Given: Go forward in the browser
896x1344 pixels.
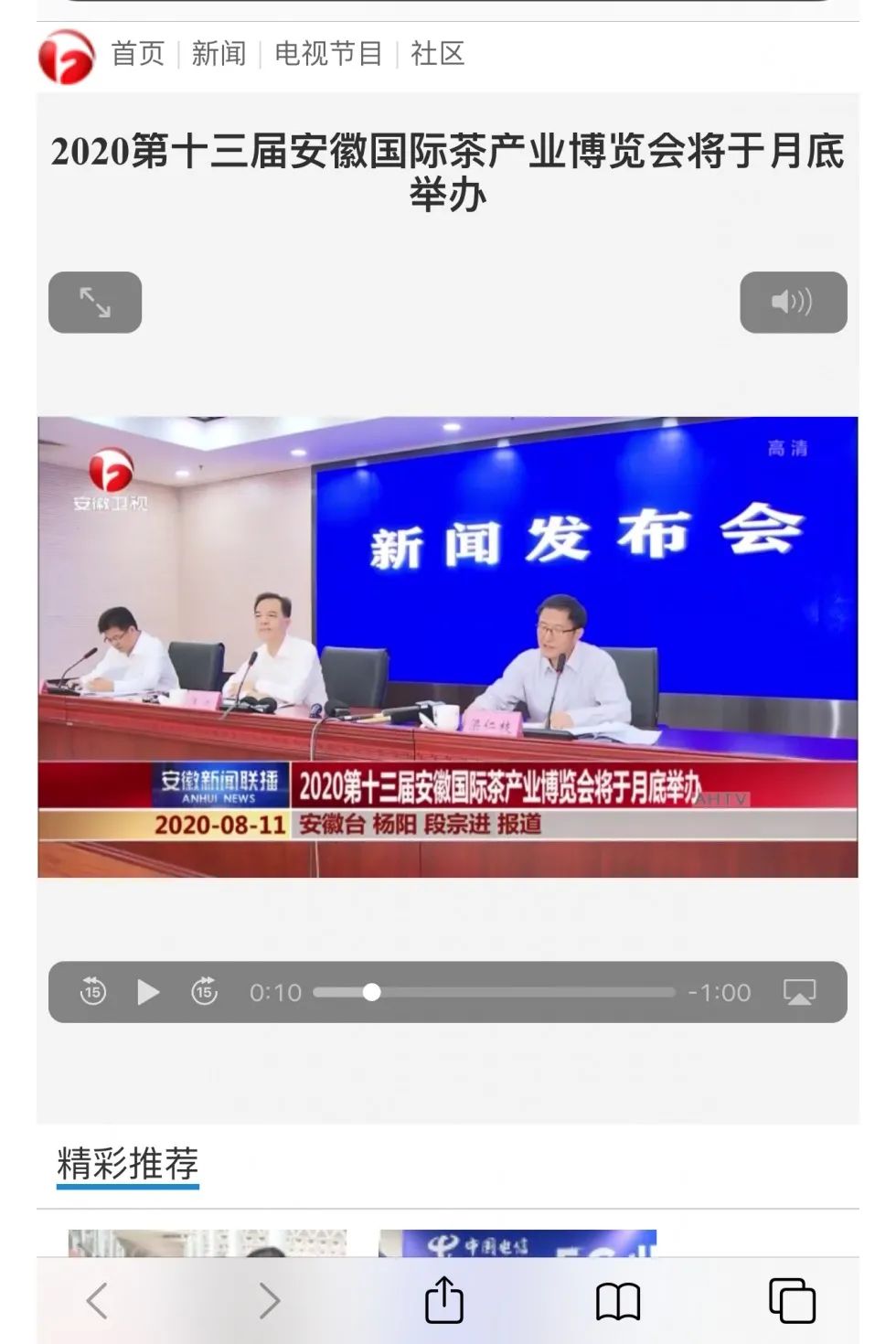Looking at the screenshot, I should (x=269, y=1300).
